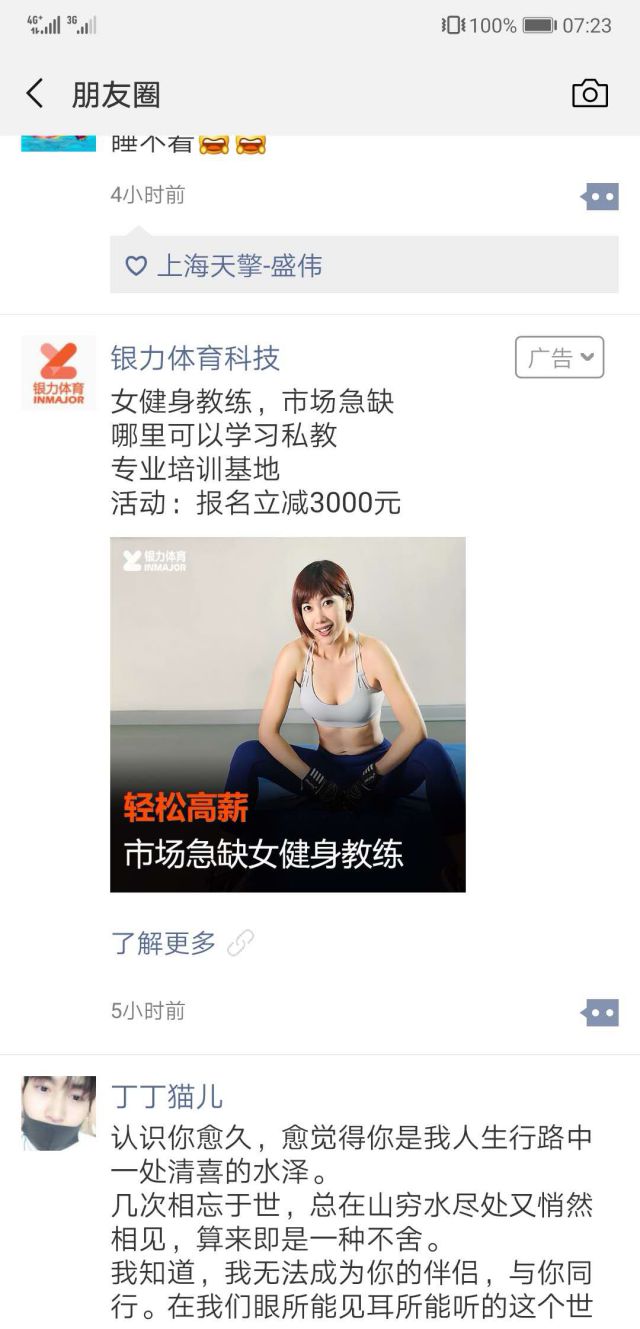Open comment menu on the 4小时前 post

point(600,197)
